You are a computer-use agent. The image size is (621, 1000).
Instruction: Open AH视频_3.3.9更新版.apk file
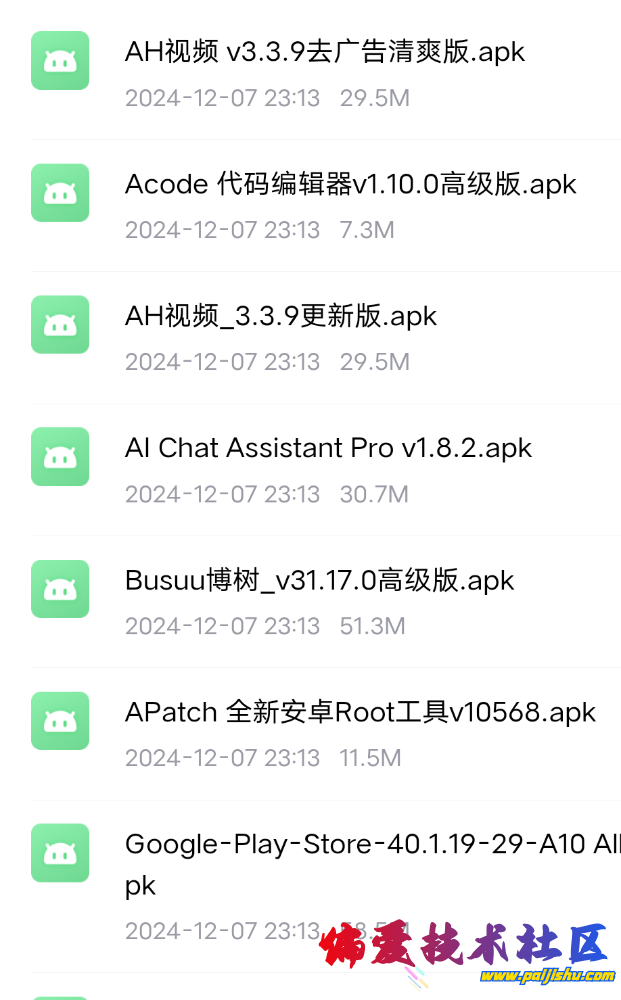click(x=281, y=317)
